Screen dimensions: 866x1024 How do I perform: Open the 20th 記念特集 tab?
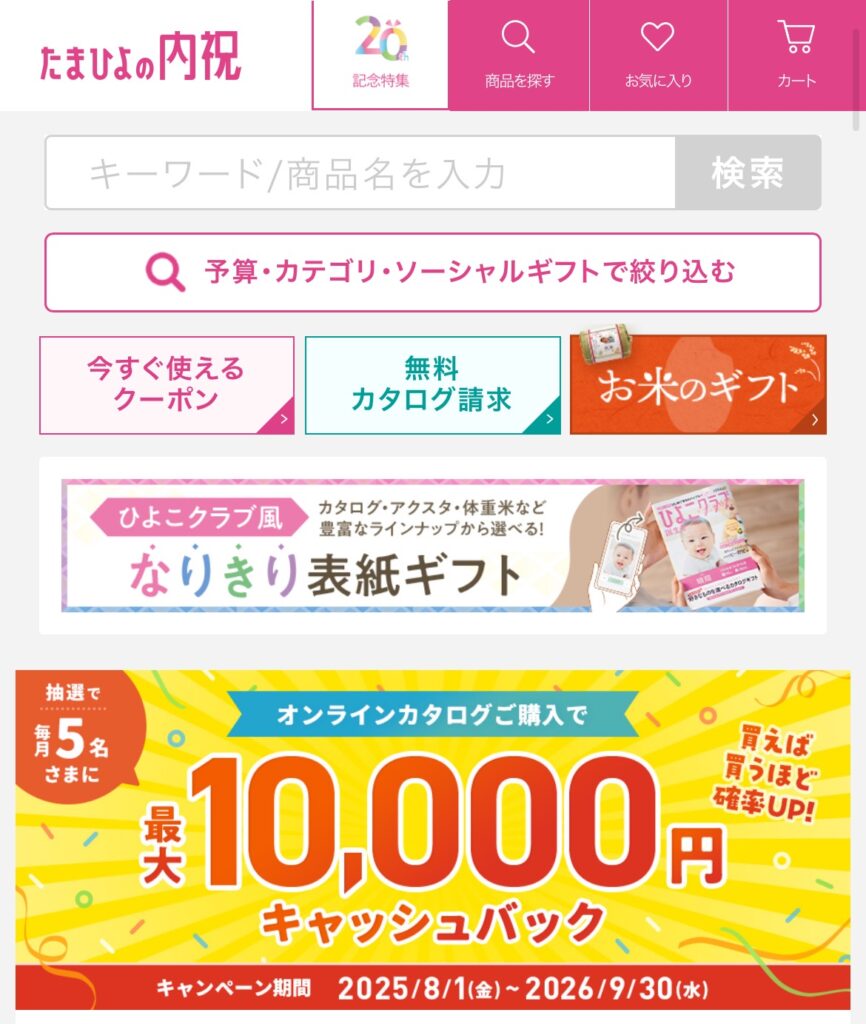pos(381,54)
